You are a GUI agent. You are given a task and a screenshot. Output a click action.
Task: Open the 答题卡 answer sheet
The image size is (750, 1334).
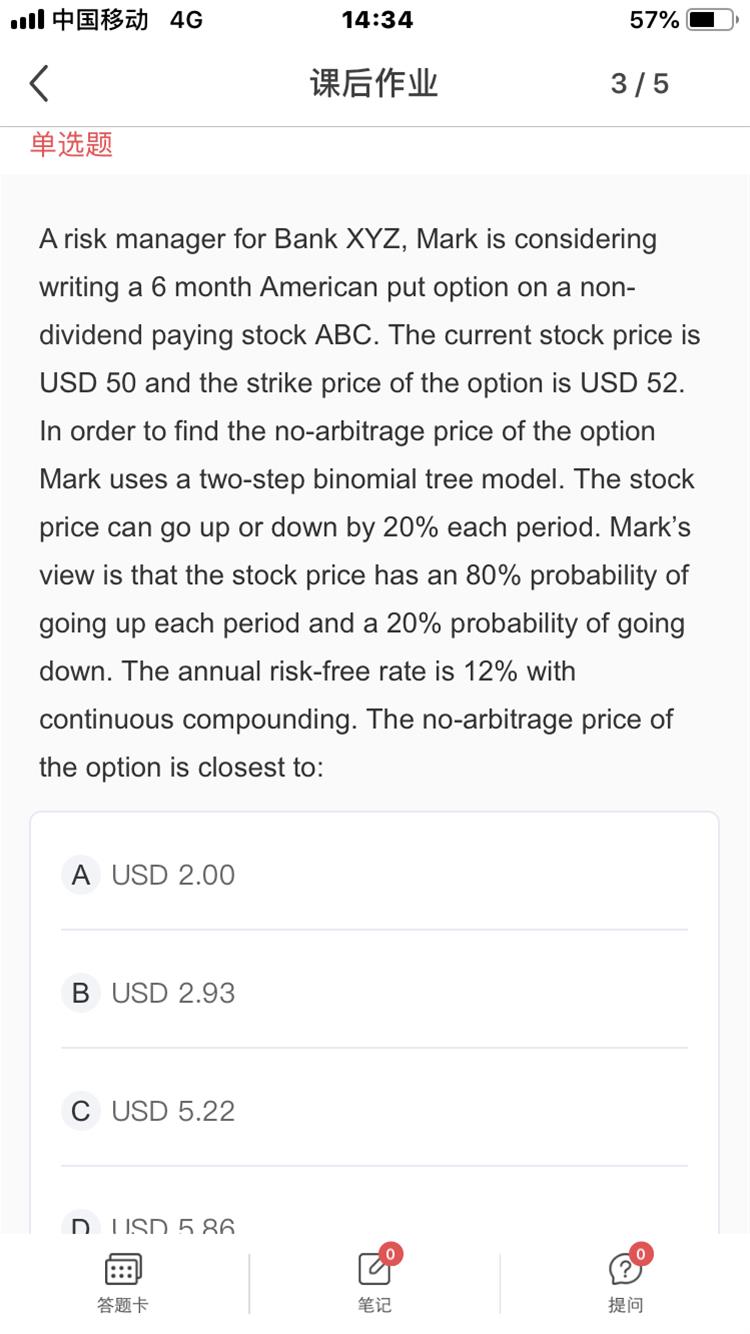tap(123, 1283)
